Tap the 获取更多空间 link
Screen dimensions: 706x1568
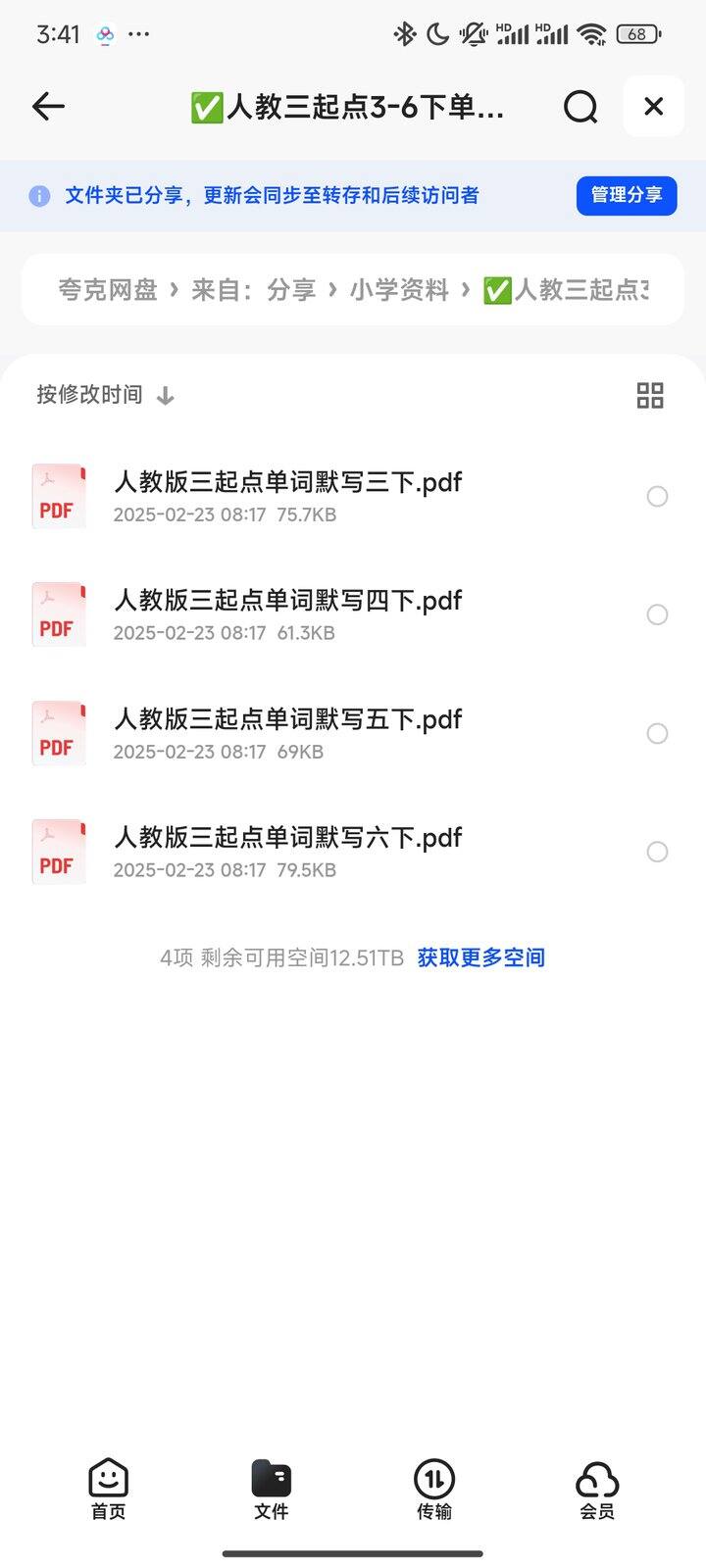[x=481, y=957]
